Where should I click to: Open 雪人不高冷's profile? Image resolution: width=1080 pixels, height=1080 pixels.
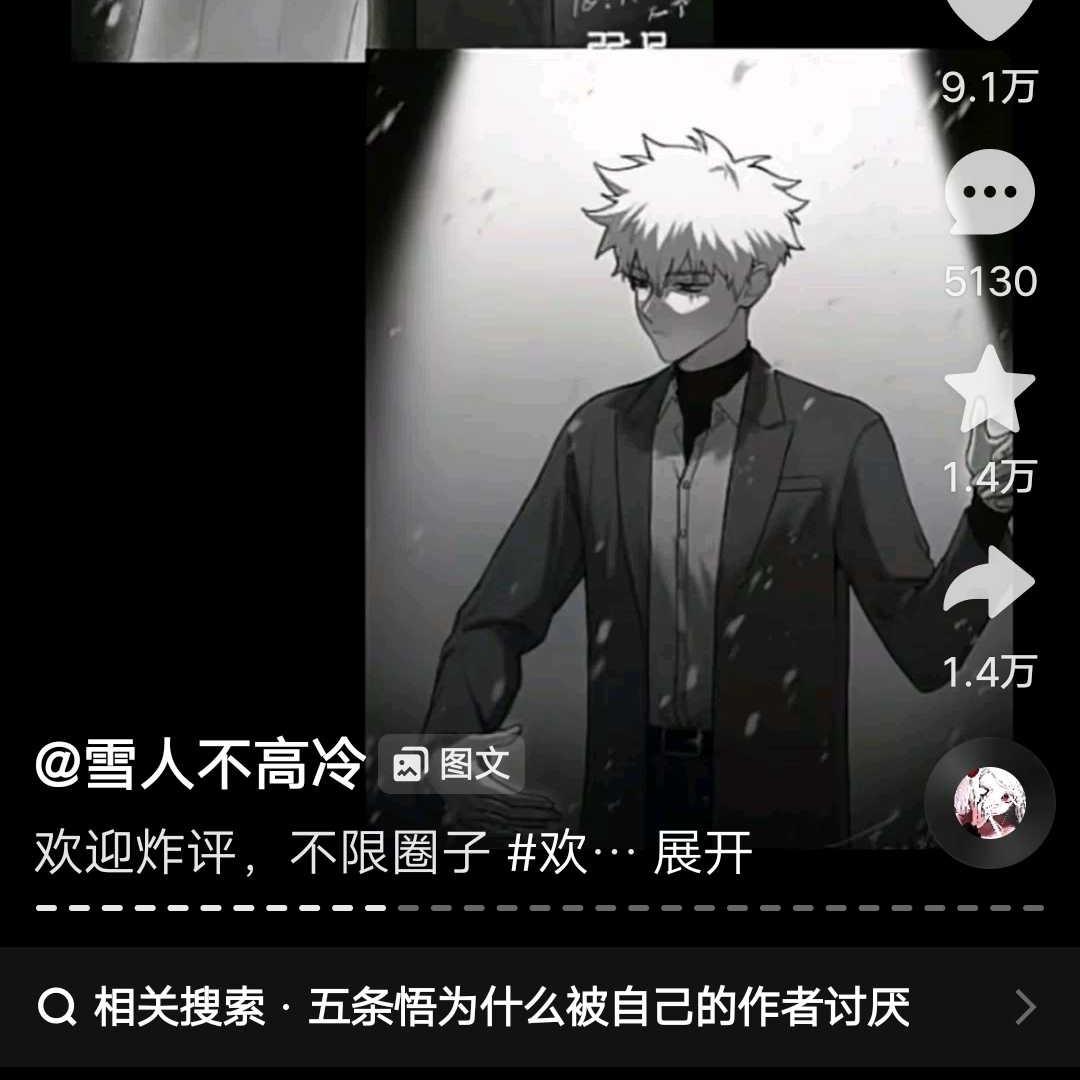coord(200,765)
